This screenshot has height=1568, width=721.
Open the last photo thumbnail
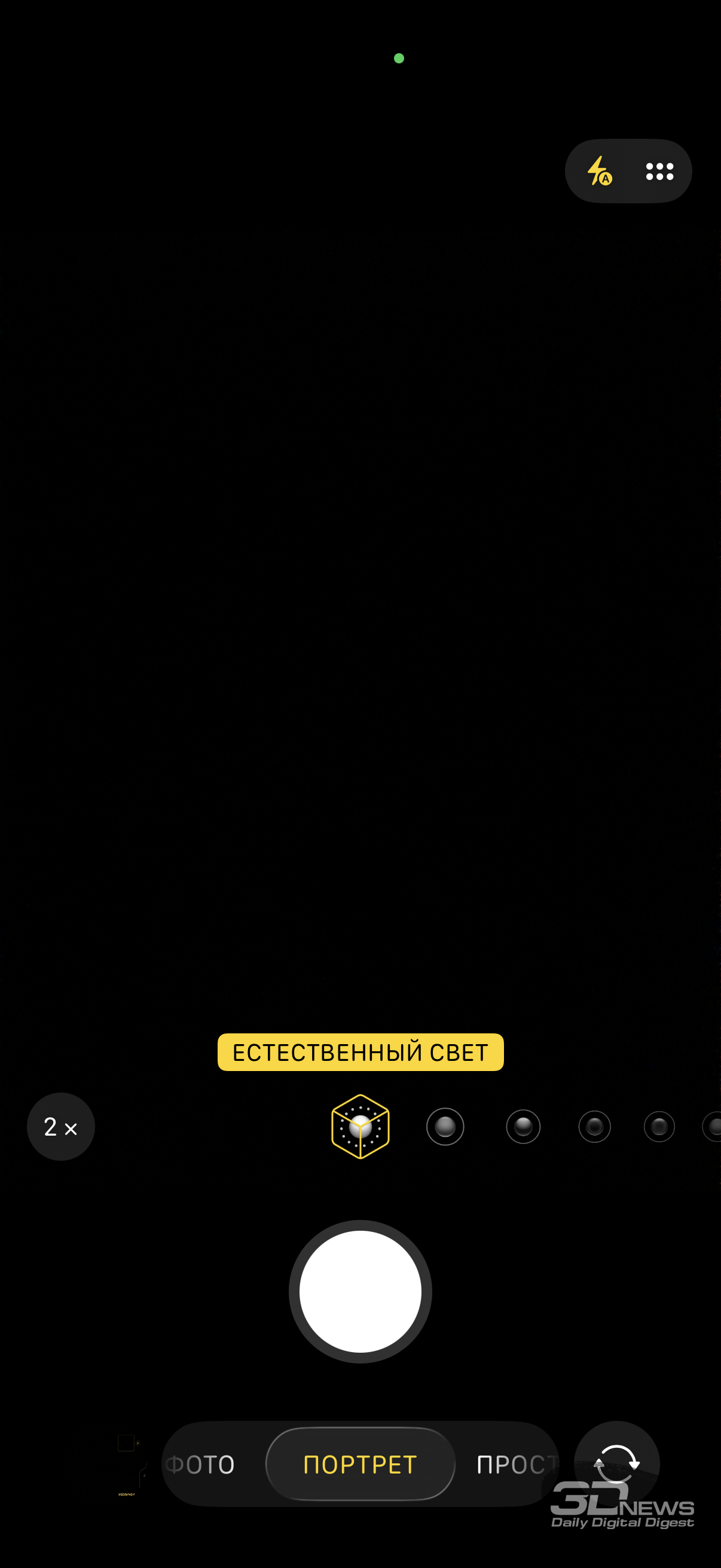point(130,1463)
